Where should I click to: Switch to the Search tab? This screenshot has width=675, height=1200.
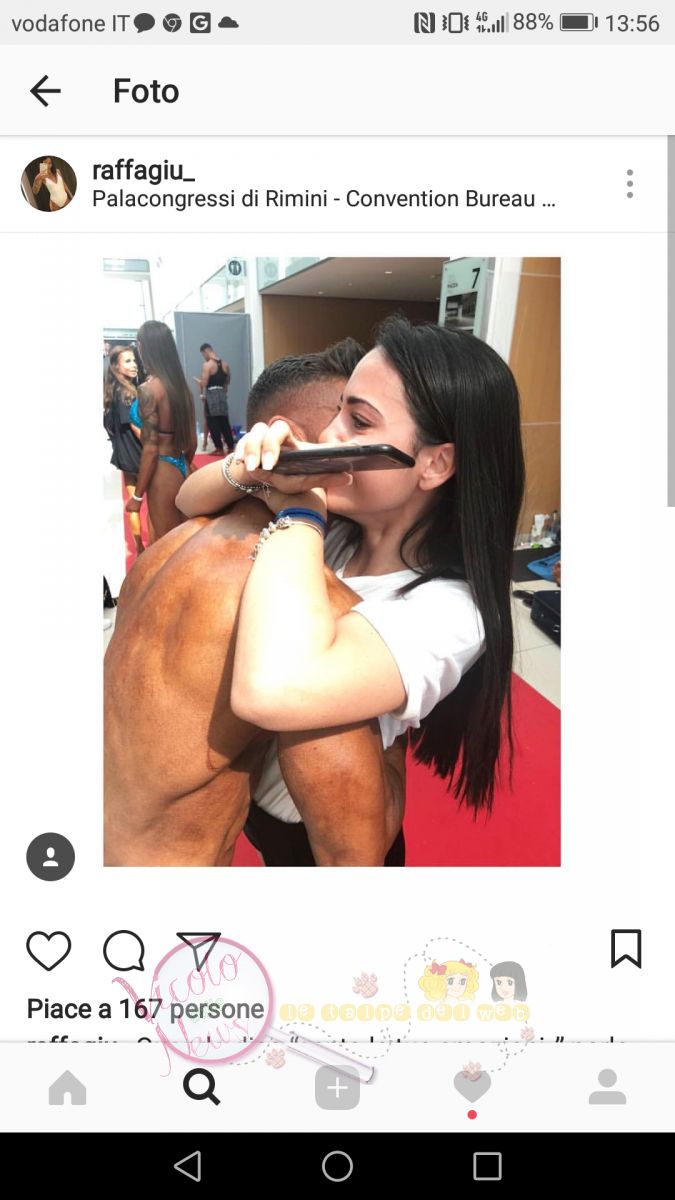(202, 1087)
